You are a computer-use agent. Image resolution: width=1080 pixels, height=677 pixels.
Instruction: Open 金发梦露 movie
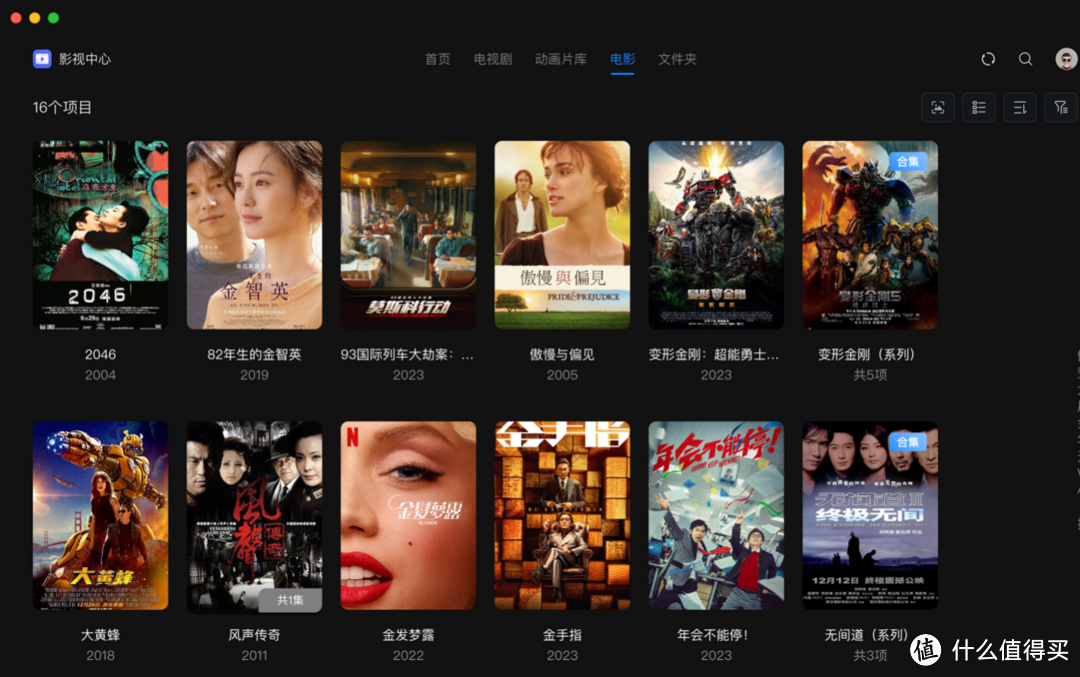pyautogui.click(x=408, y=515)
